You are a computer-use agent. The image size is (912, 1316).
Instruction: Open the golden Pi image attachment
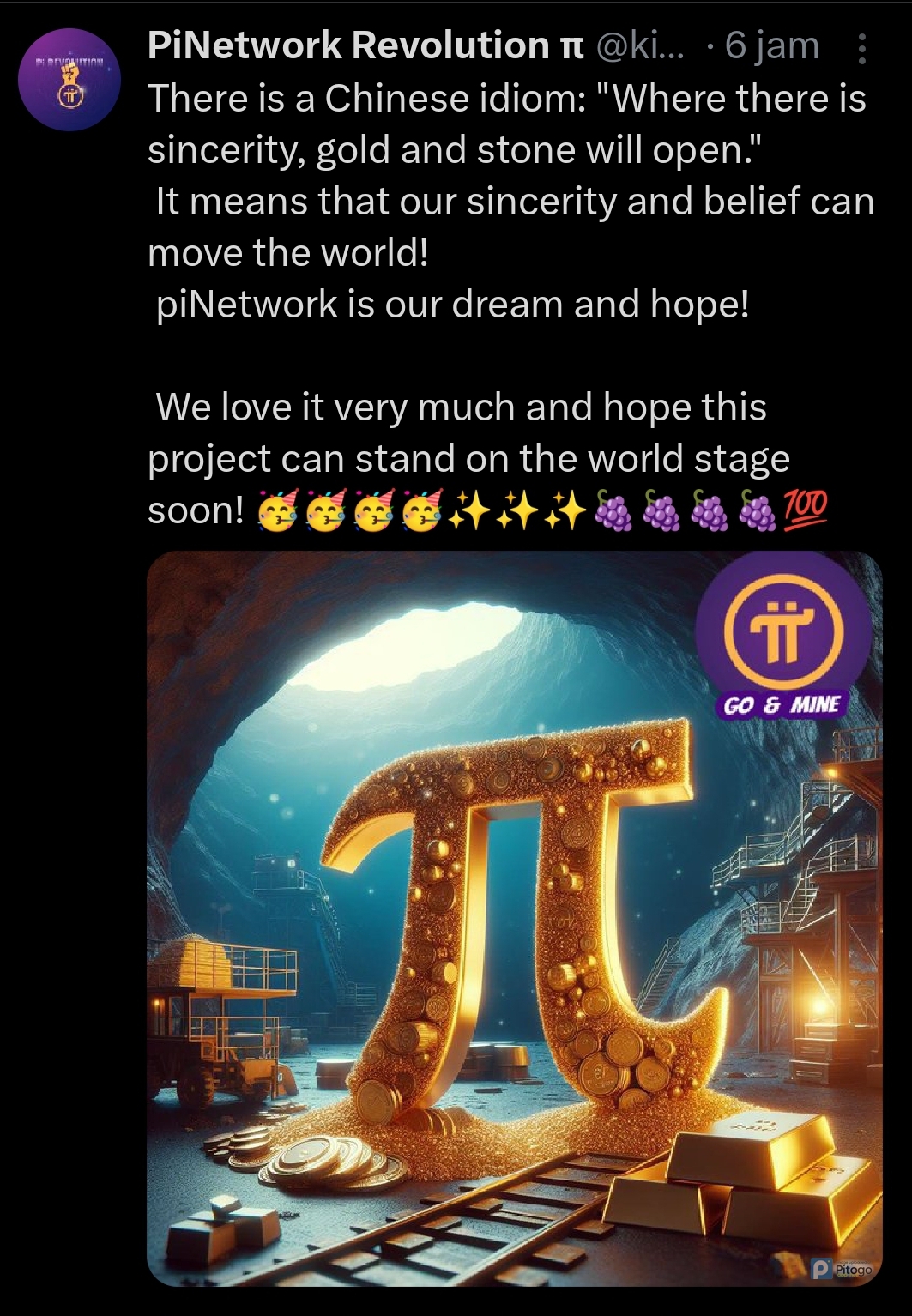click(x=514, y=918)
